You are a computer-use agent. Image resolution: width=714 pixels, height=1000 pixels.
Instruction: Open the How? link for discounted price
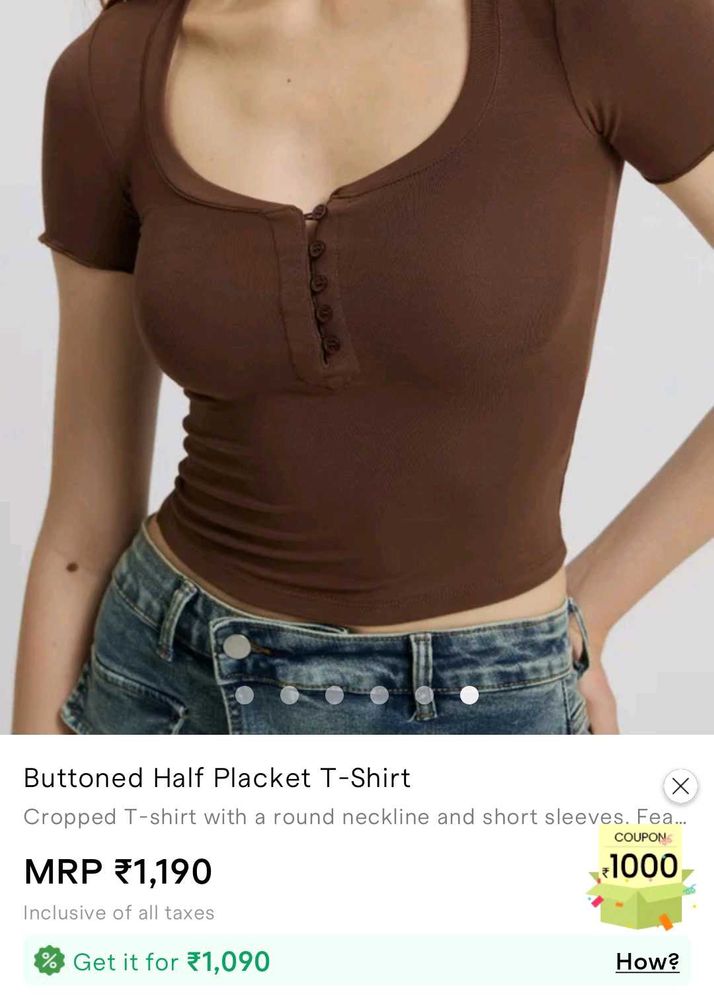(x=647, y=962)
